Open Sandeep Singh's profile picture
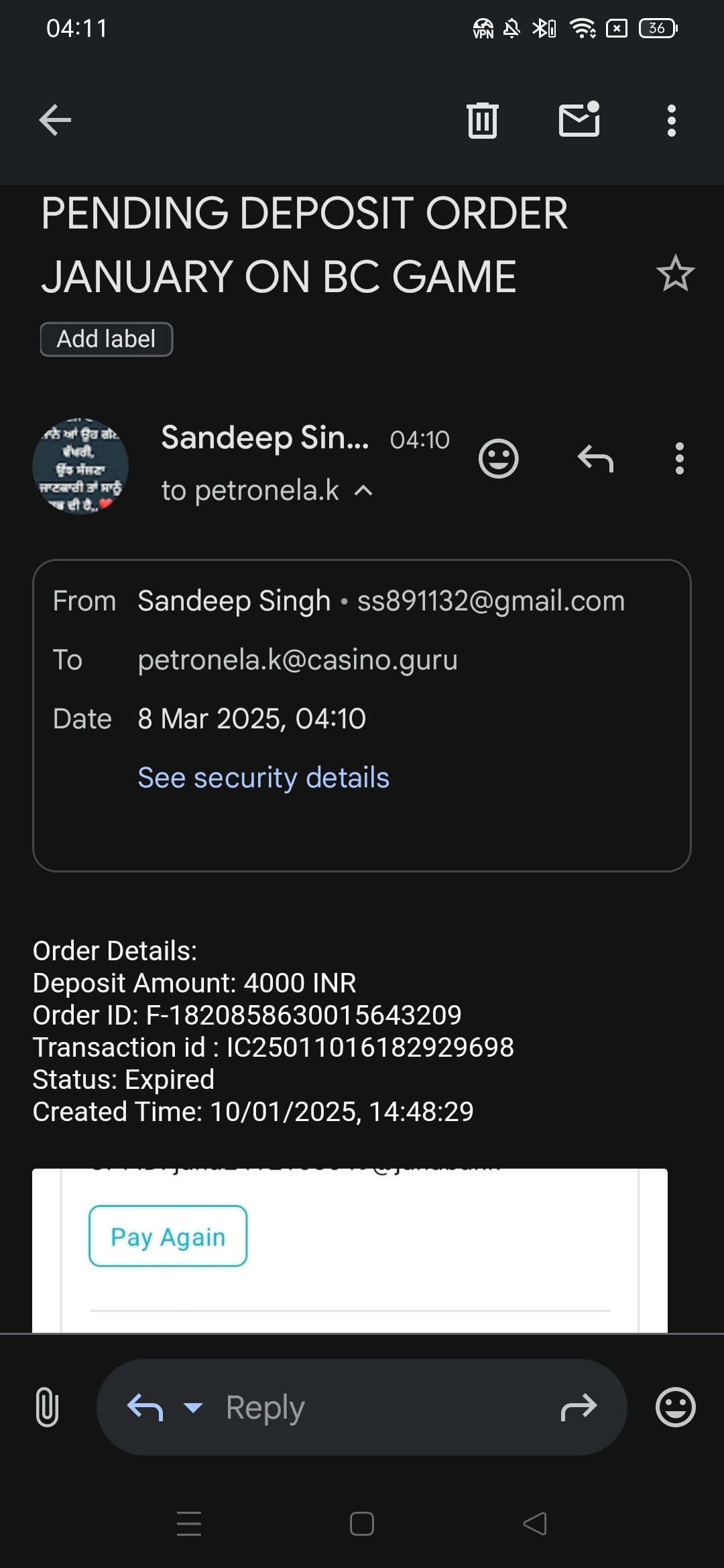This screenshot has width=724, height=1568. point(80,466)
